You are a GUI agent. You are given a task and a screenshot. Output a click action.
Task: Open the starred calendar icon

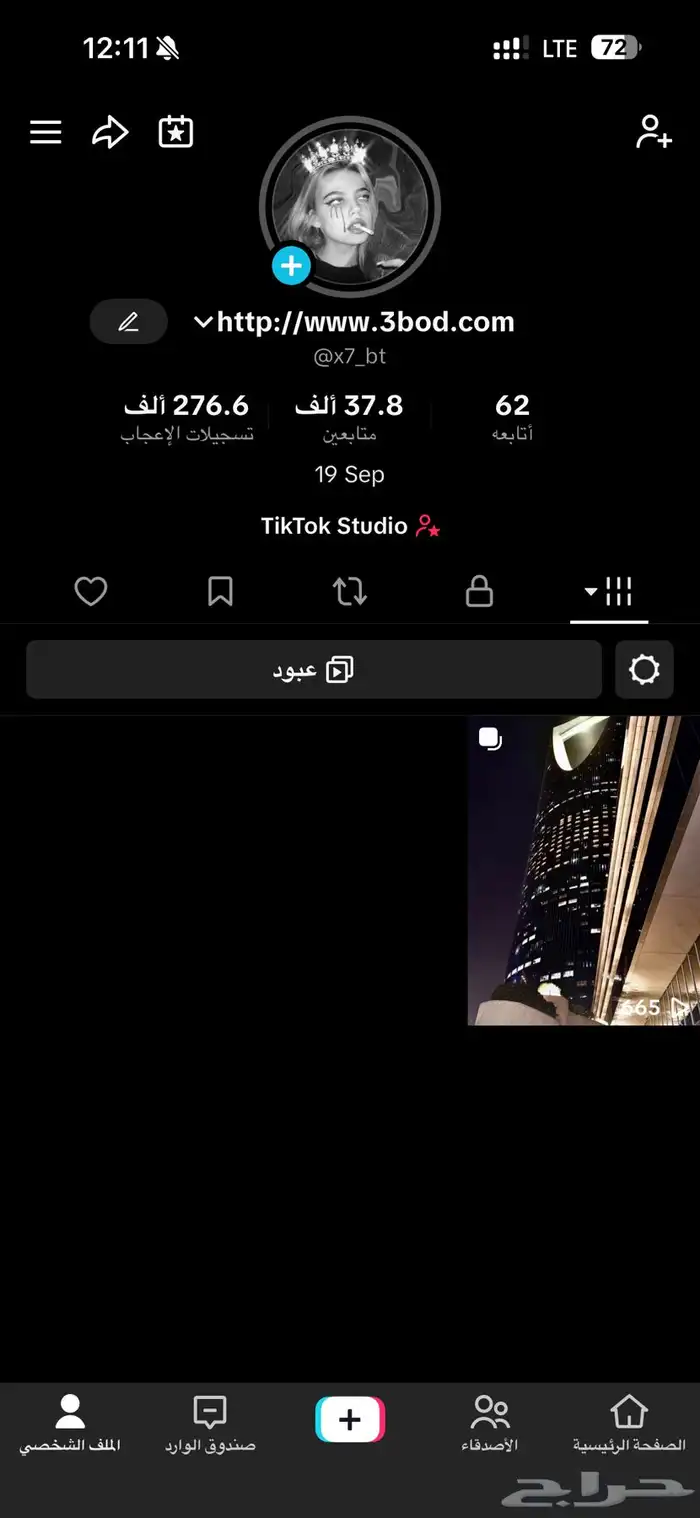(x=176, y=132)
